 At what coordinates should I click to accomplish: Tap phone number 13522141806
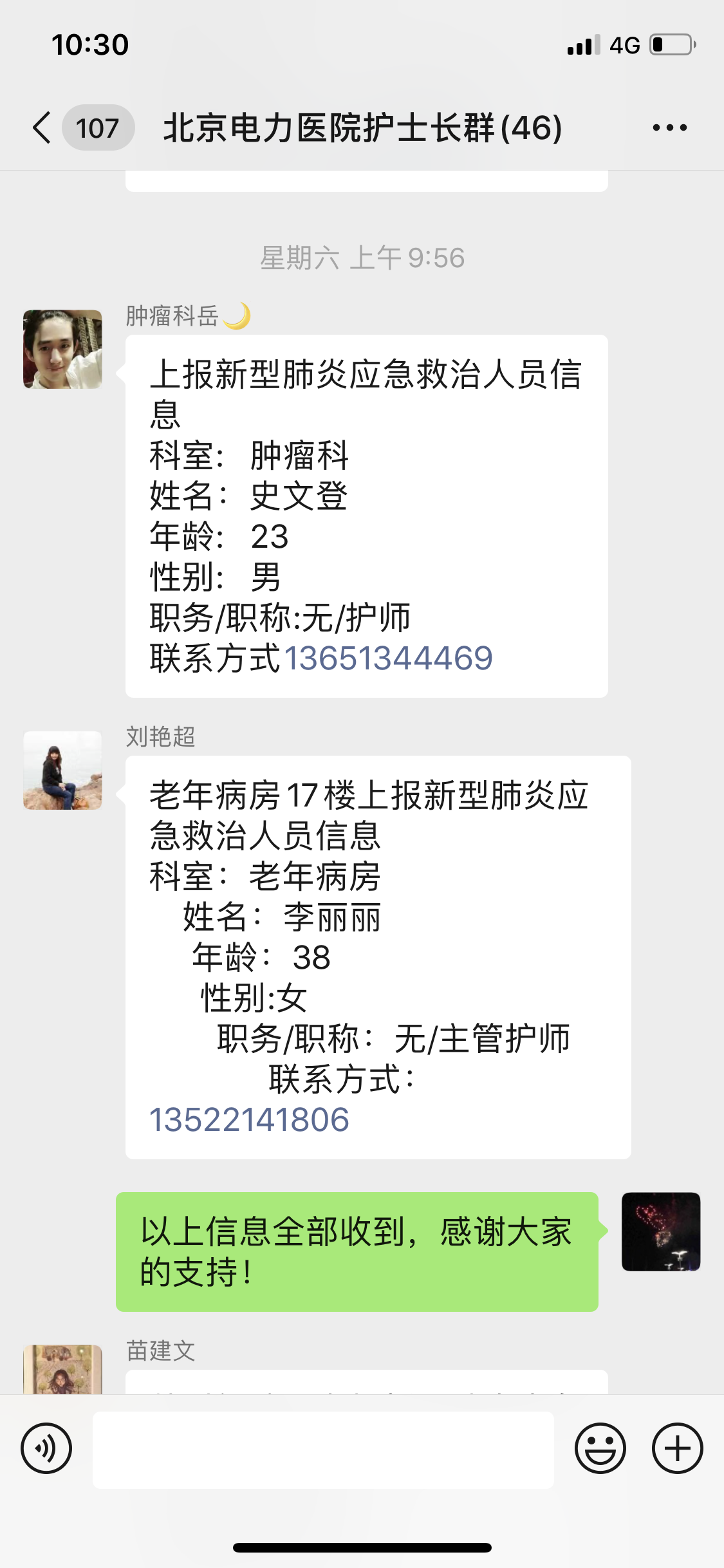(x=250, y=1120)
